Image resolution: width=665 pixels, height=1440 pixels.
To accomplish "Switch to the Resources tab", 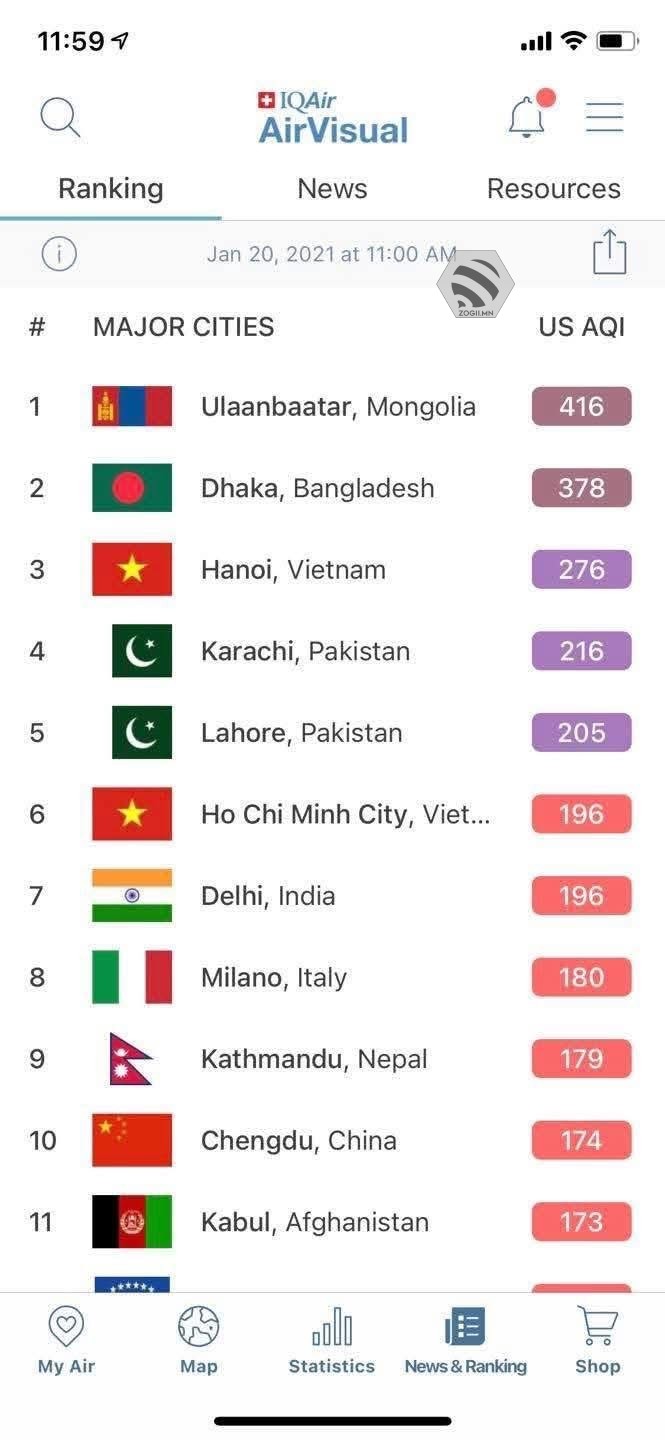I will 553,189.
